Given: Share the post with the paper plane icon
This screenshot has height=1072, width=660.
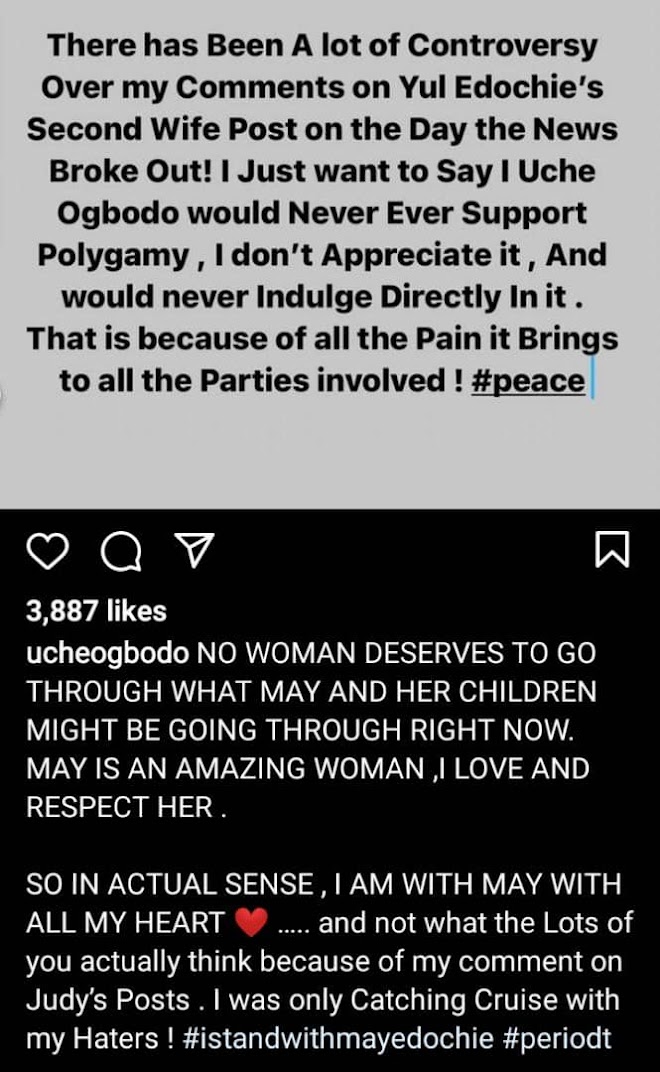Looking at the screenshot, I should click(195, 550).
